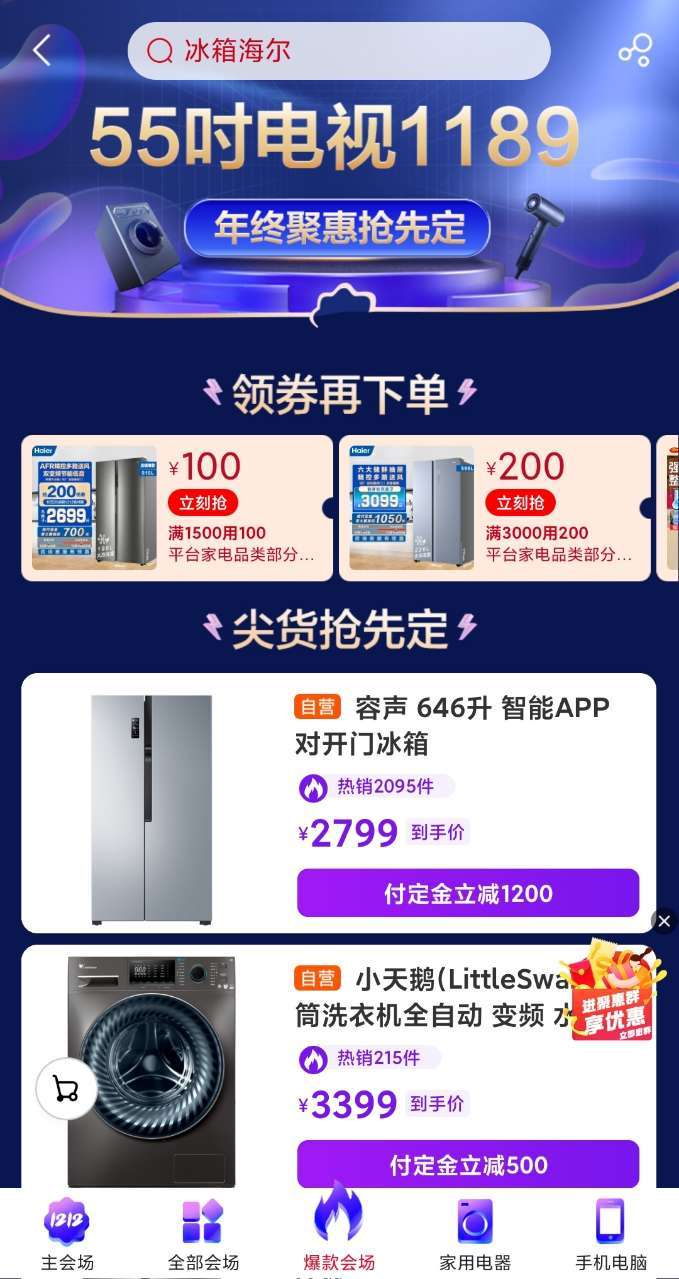Image resolution: width=679 pixels, height=1279 pixels.
Task: Share this promotion page
Action: [x=634, y=51]
